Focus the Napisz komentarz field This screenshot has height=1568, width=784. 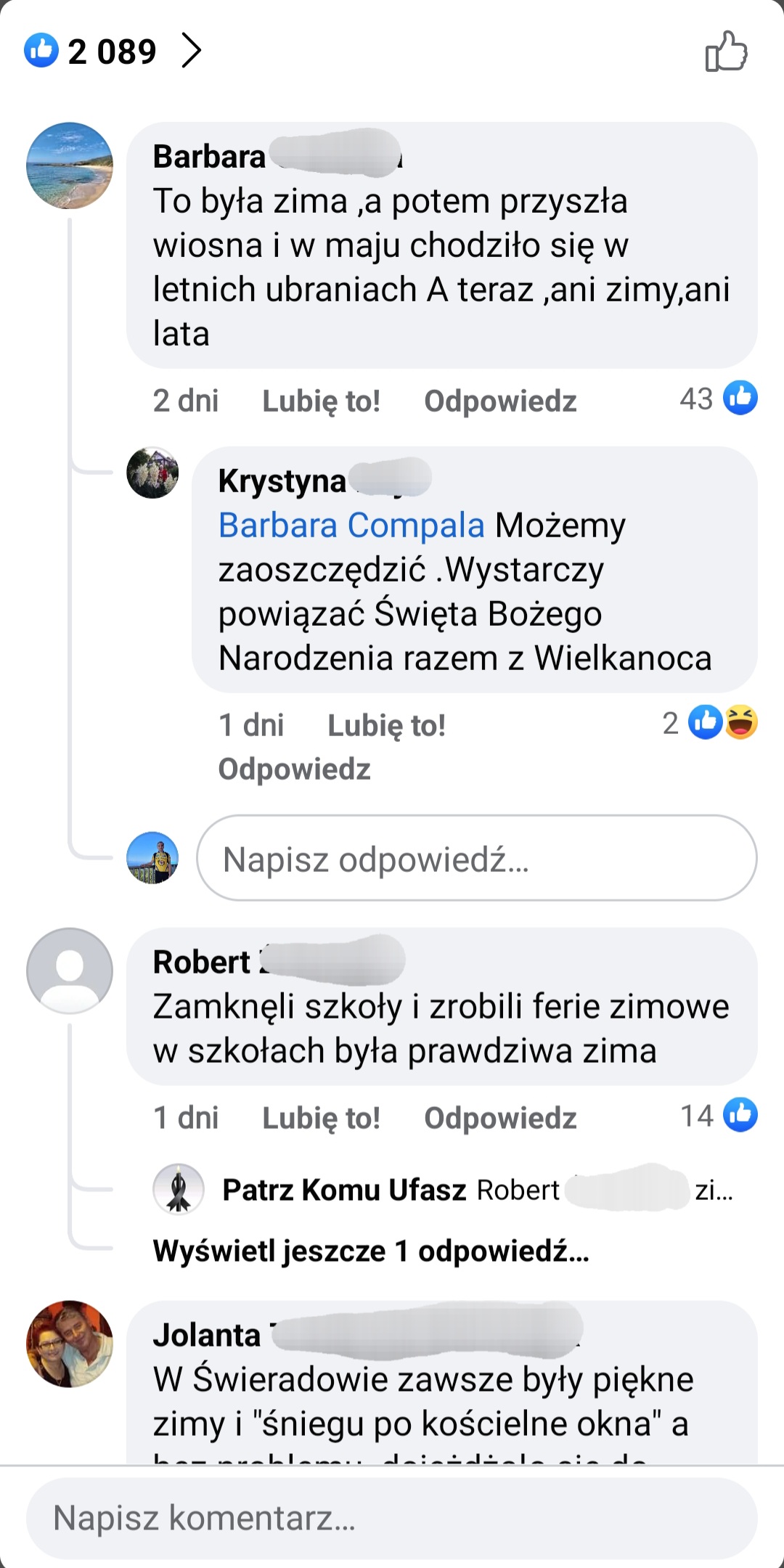tap(392, 1518)
